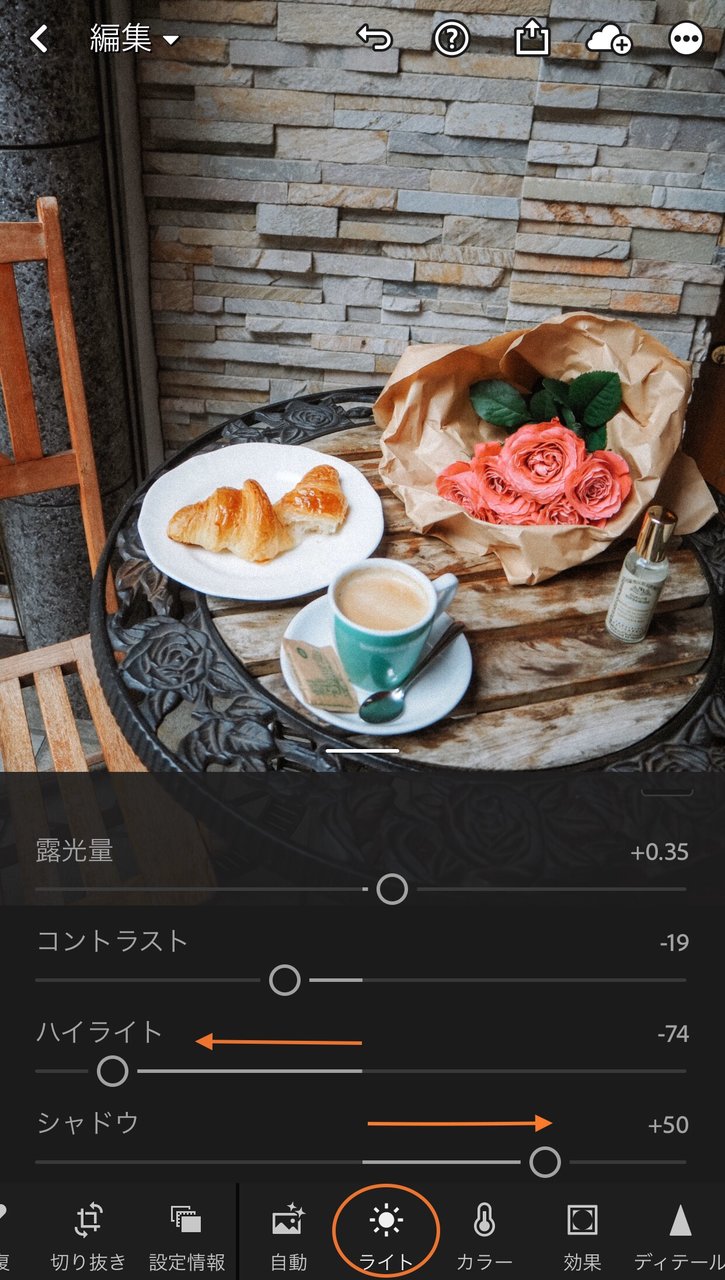
Task: Open the 編集 dropdown menu
Action: [134, 39]
